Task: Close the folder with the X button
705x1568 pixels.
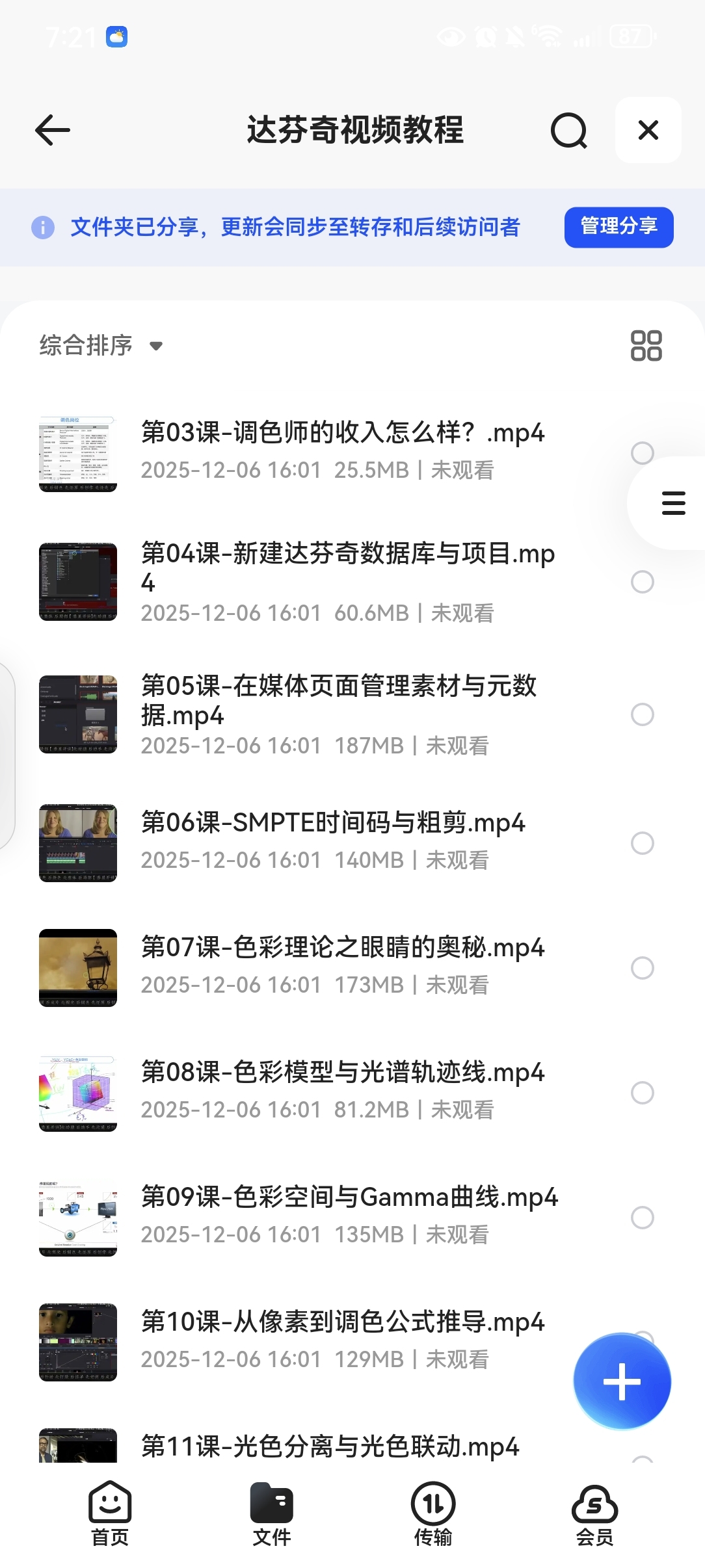Action: (x=648, y=130)
